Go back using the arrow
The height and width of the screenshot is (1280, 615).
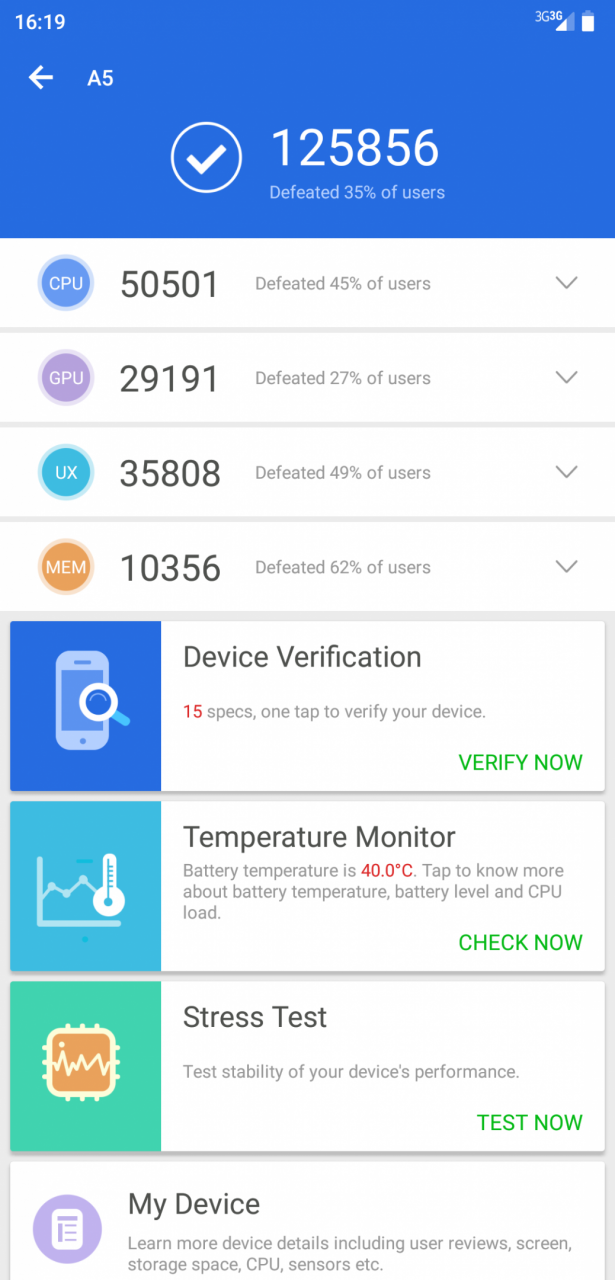41,77
